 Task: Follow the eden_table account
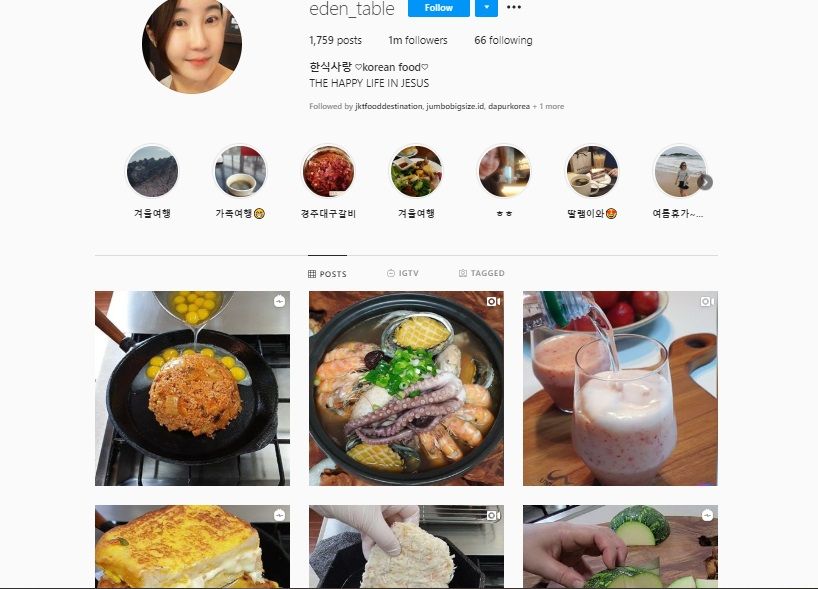pyautogui.click(x=438, y=8)
